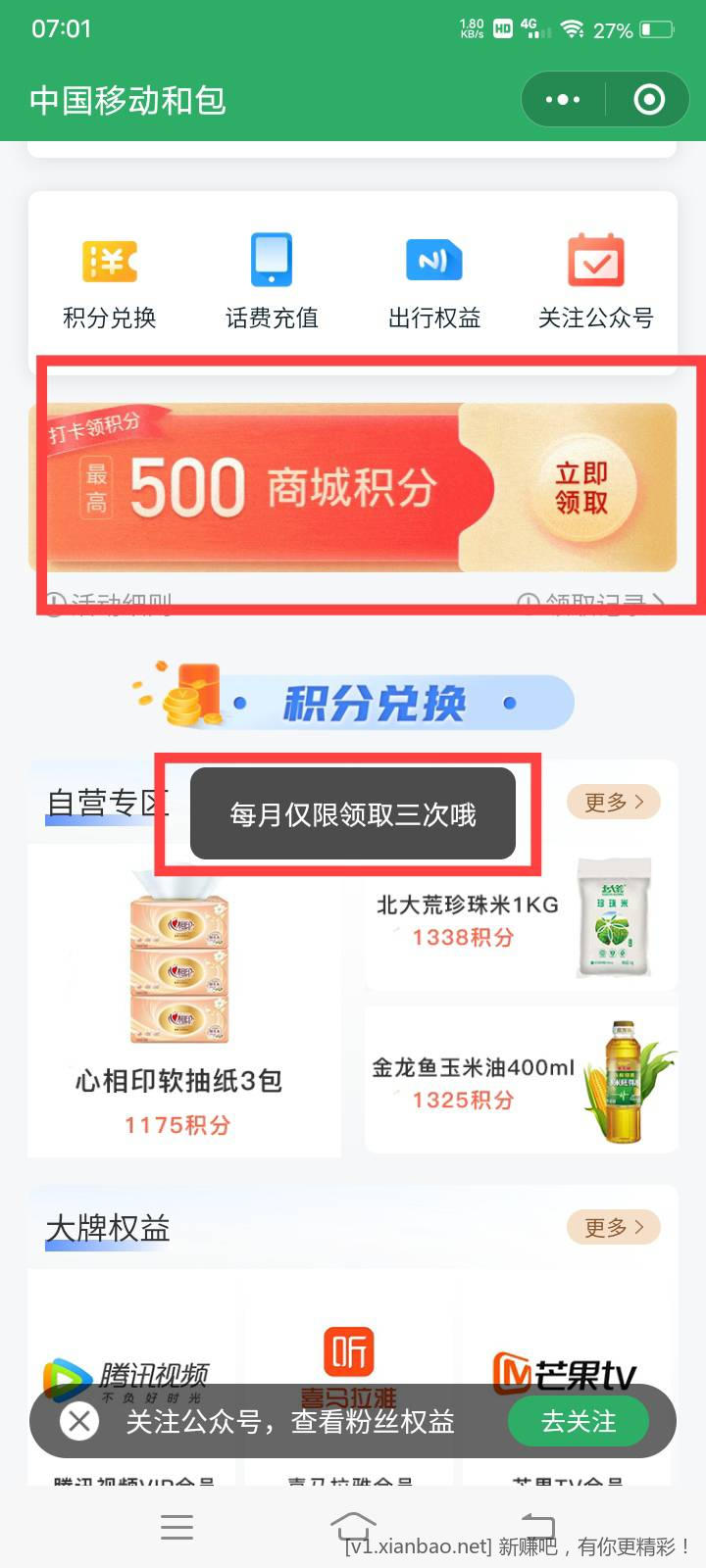Tap 立即领取 on the 500积分 banner

tap(581, 488)
